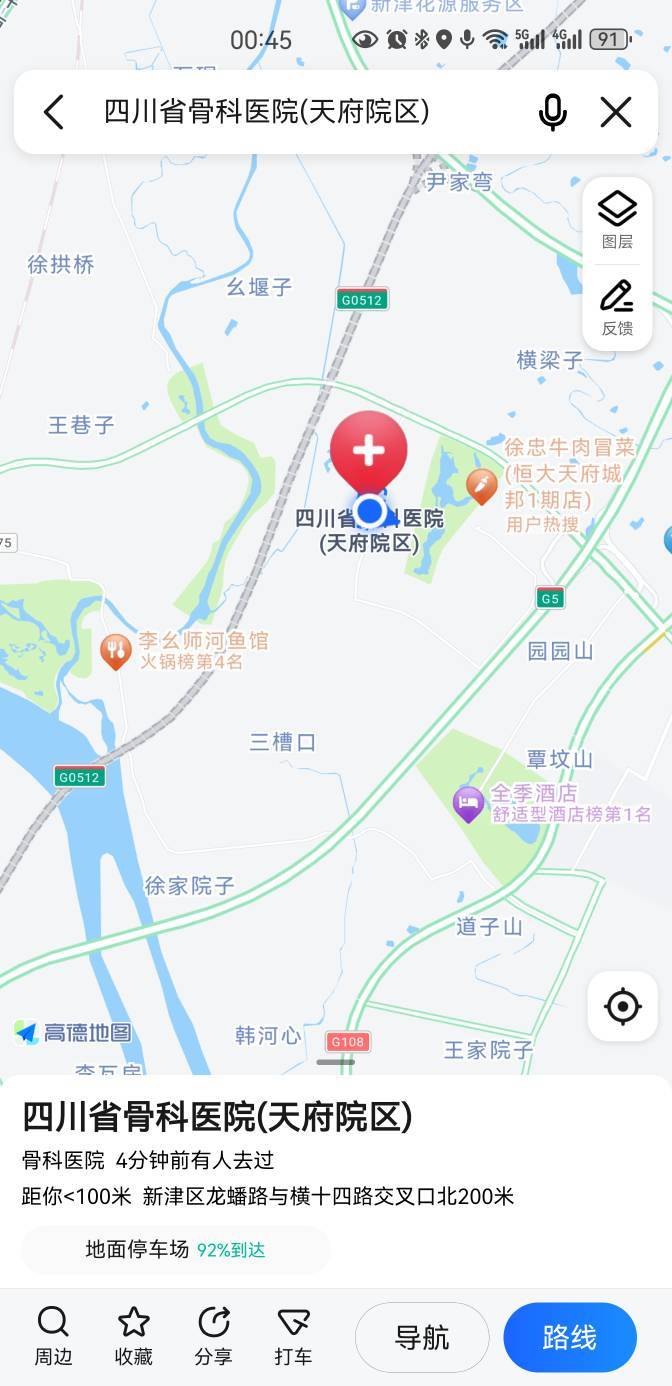Open the 反馈 feedback option

(x=617, y=308)
